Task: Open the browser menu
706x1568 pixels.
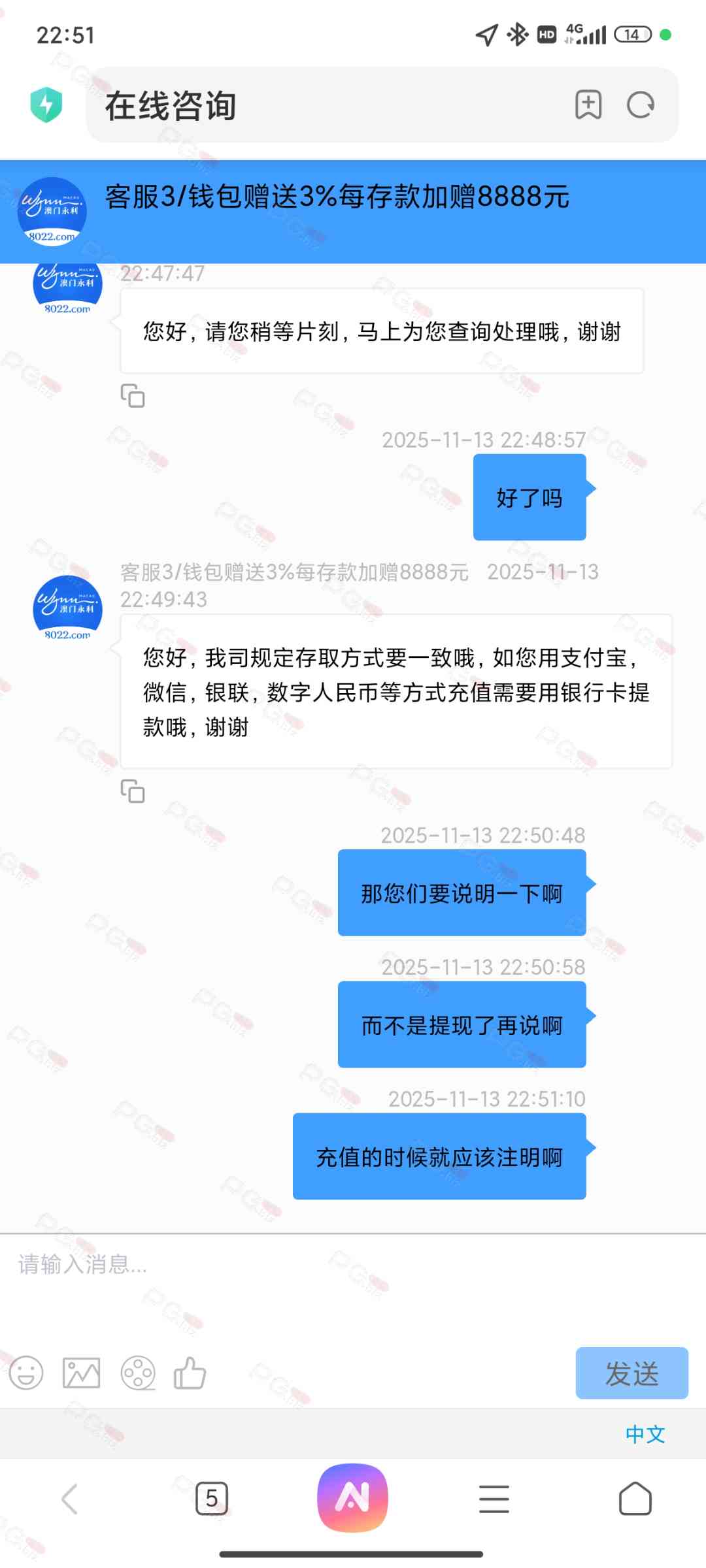Action: (494, 1498)
